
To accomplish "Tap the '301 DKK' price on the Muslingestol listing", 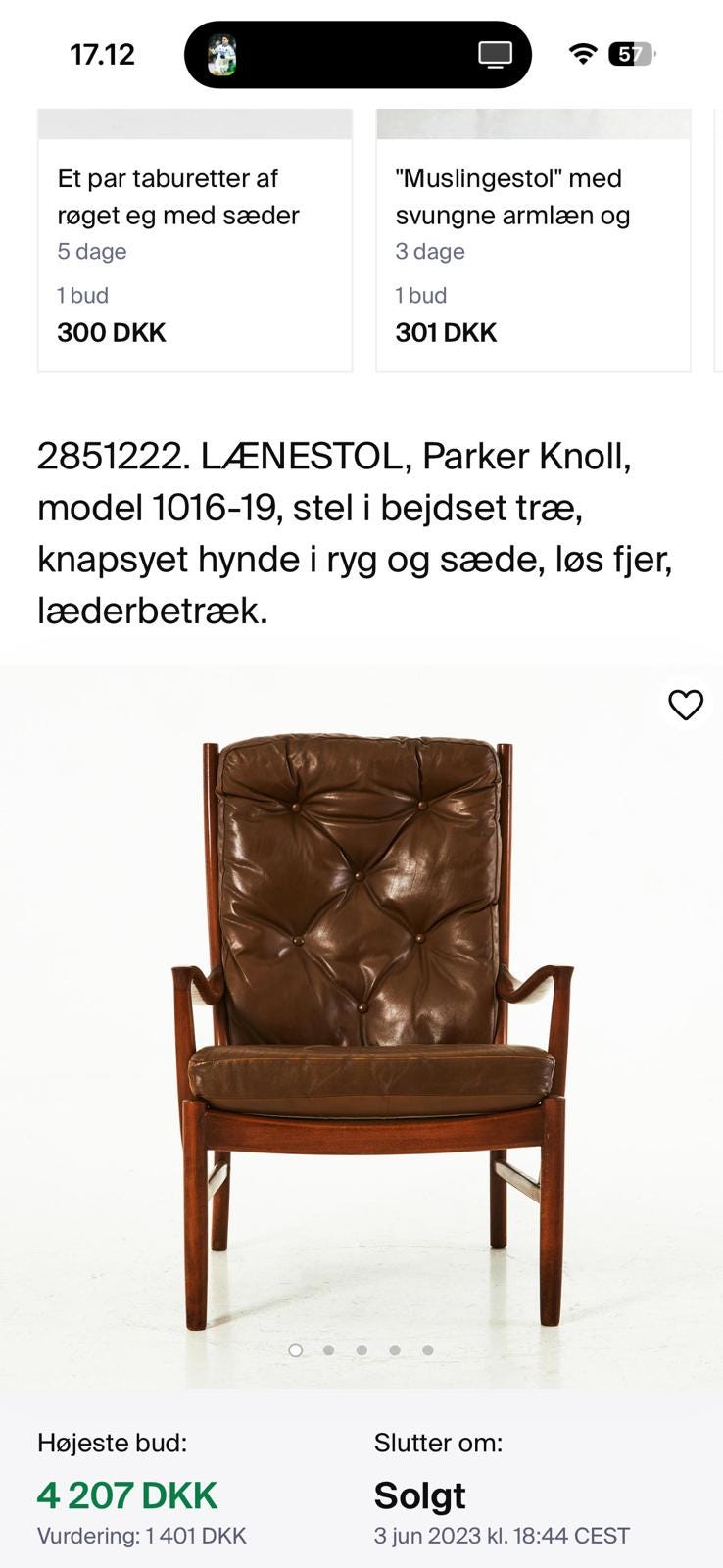I will click(x=446, y=332).
